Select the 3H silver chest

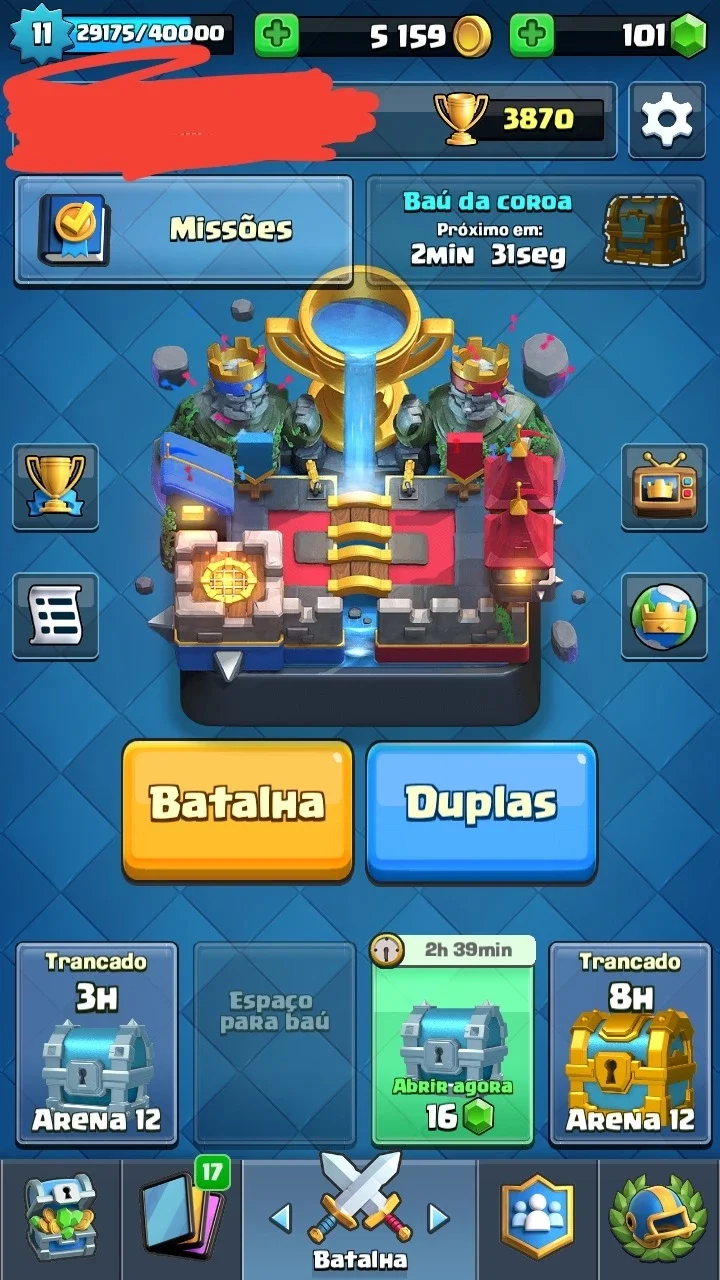pos(97,1043)
